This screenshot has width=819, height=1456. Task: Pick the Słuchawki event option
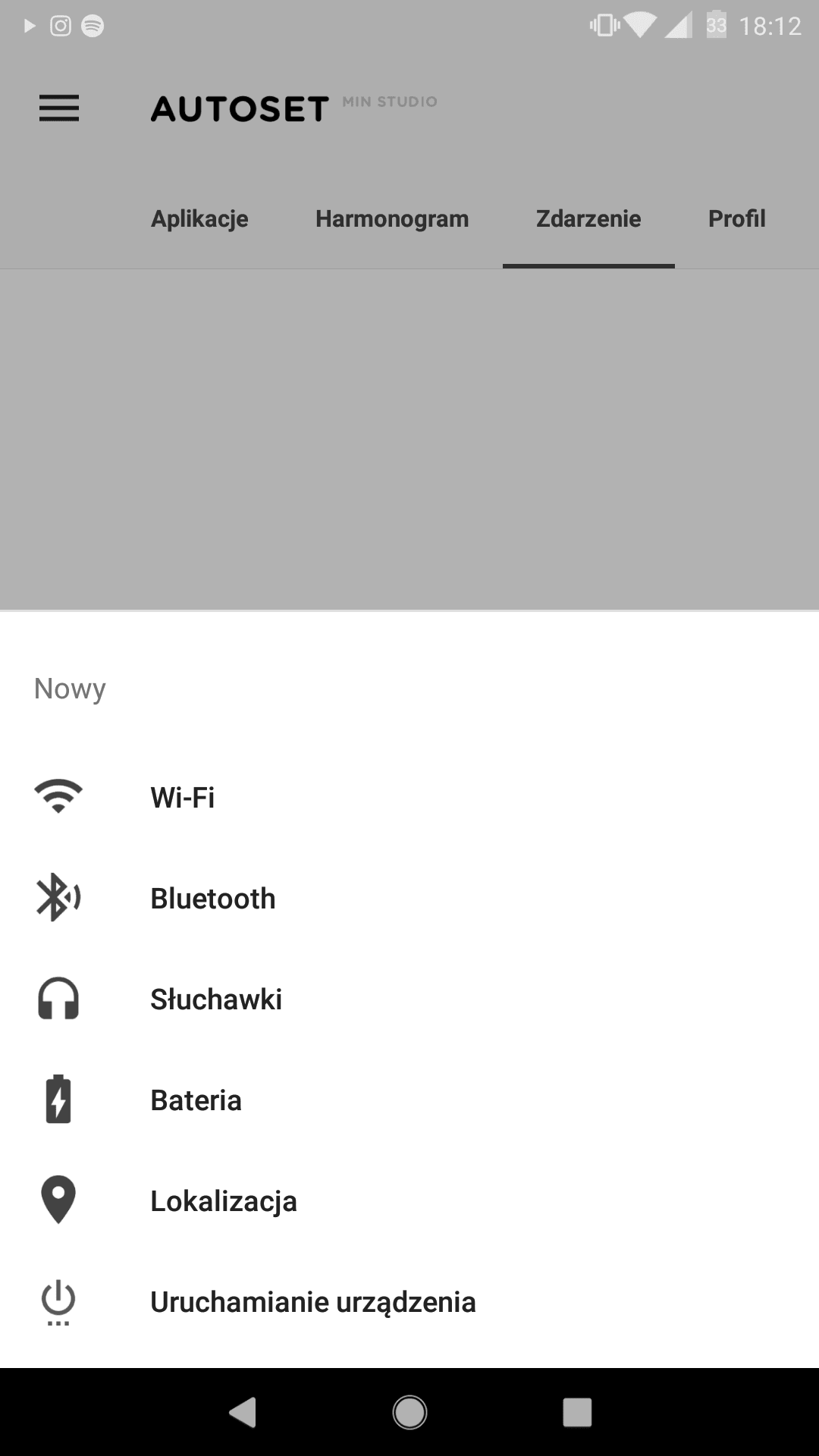coord(409,999)
